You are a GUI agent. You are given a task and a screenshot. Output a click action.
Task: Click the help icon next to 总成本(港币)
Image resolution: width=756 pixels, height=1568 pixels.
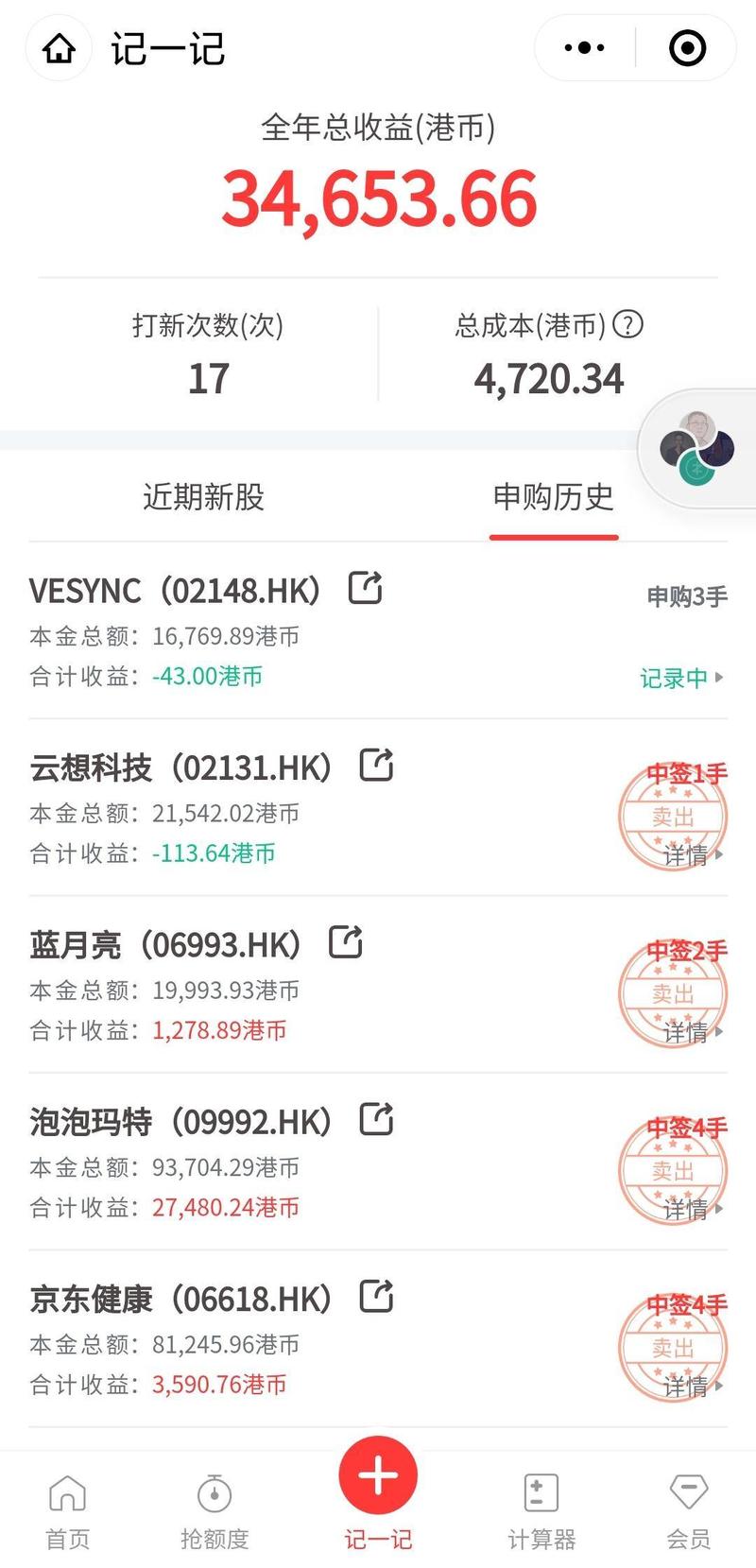pos(627,326)
